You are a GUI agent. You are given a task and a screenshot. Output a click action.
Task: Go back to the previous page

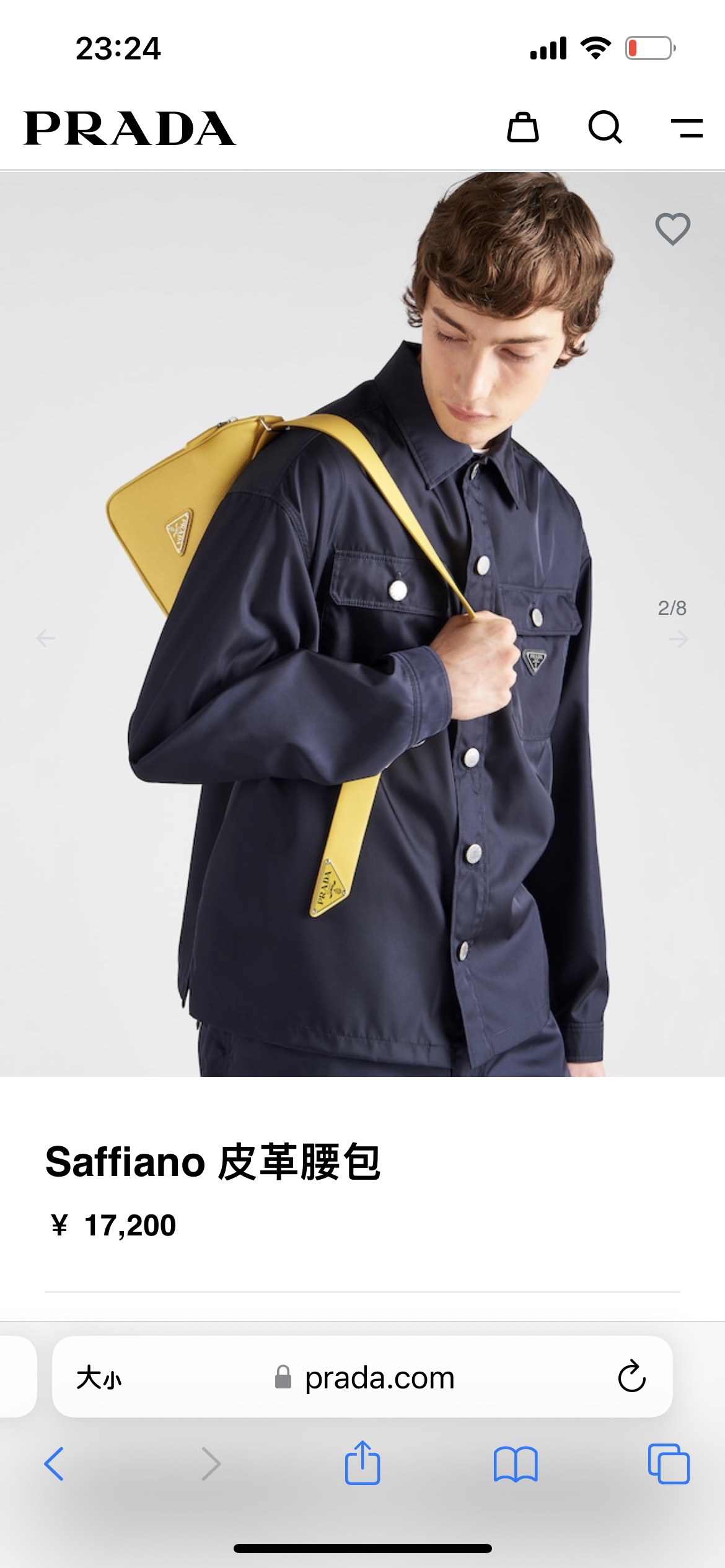tap(54, 1464)
